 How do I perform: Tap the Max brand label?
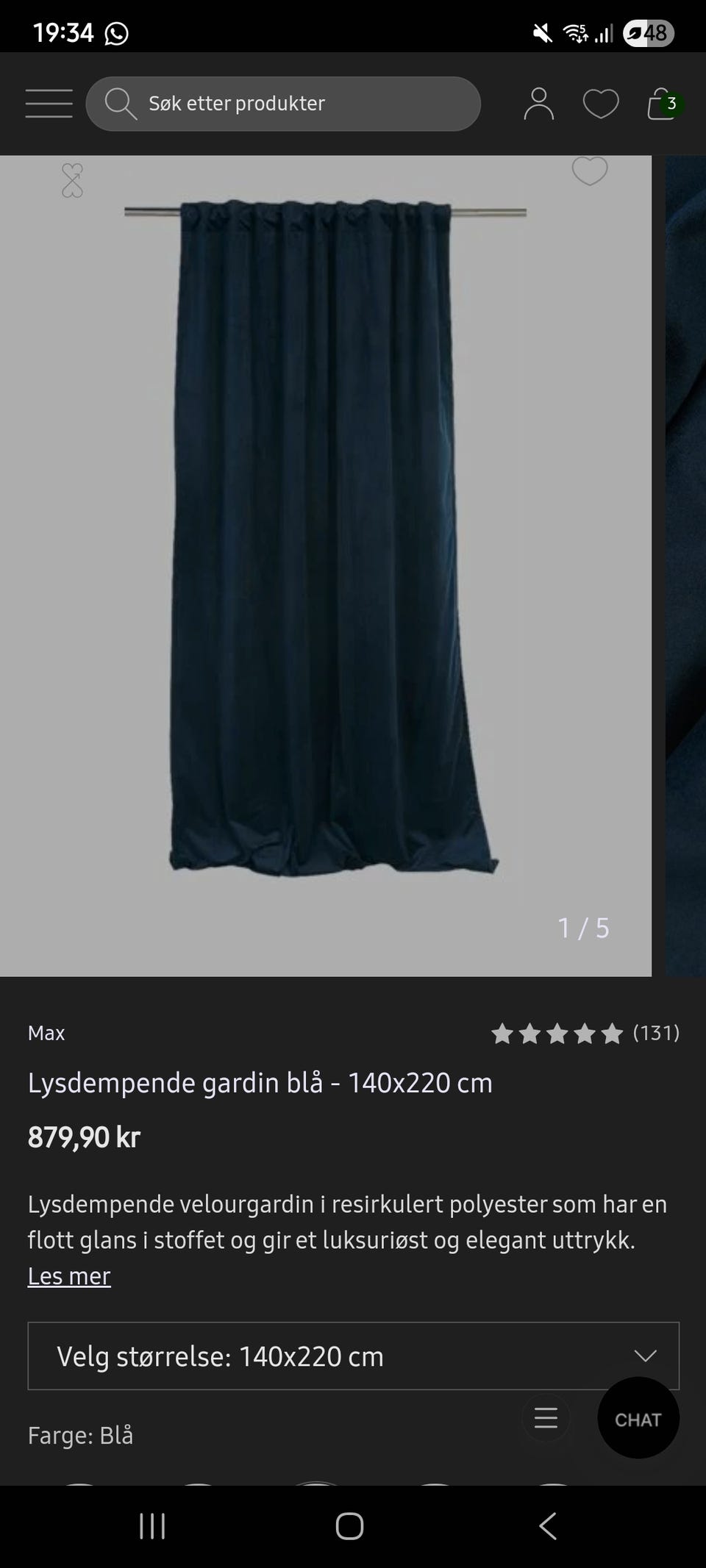[x=46, y=1032]
